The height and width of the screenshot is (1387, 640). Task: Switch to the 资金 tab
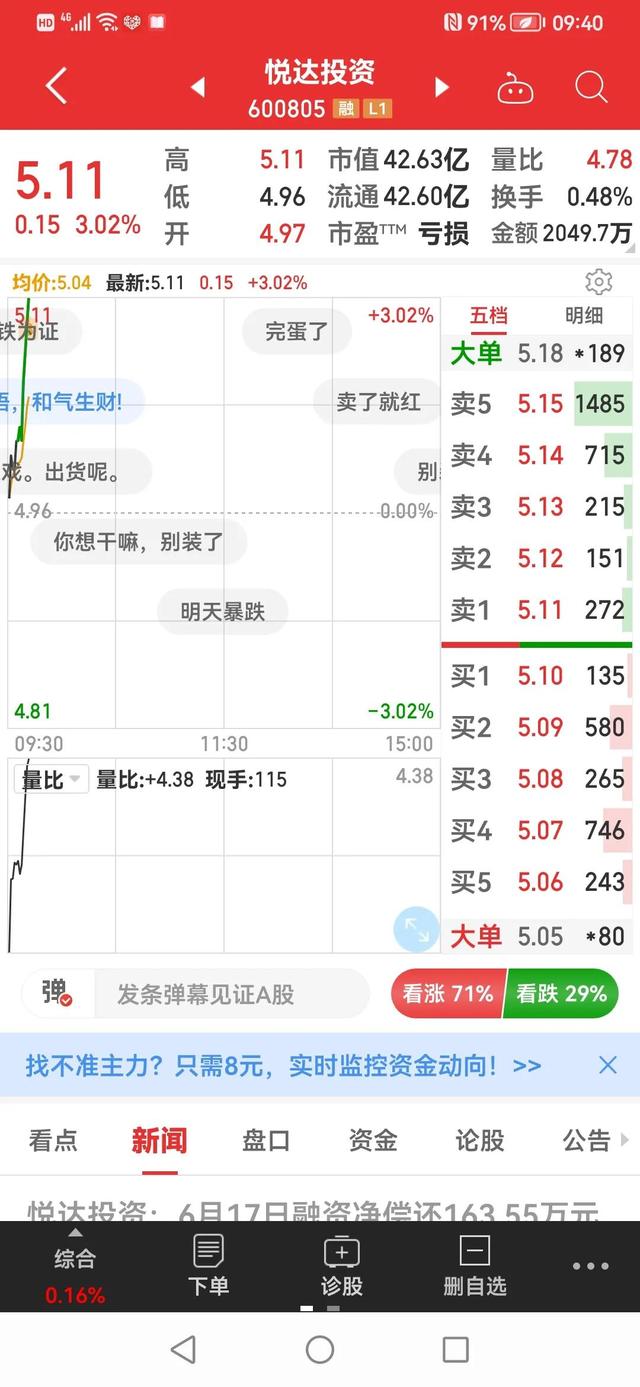pyautogui.click(x=373, y=1140)
